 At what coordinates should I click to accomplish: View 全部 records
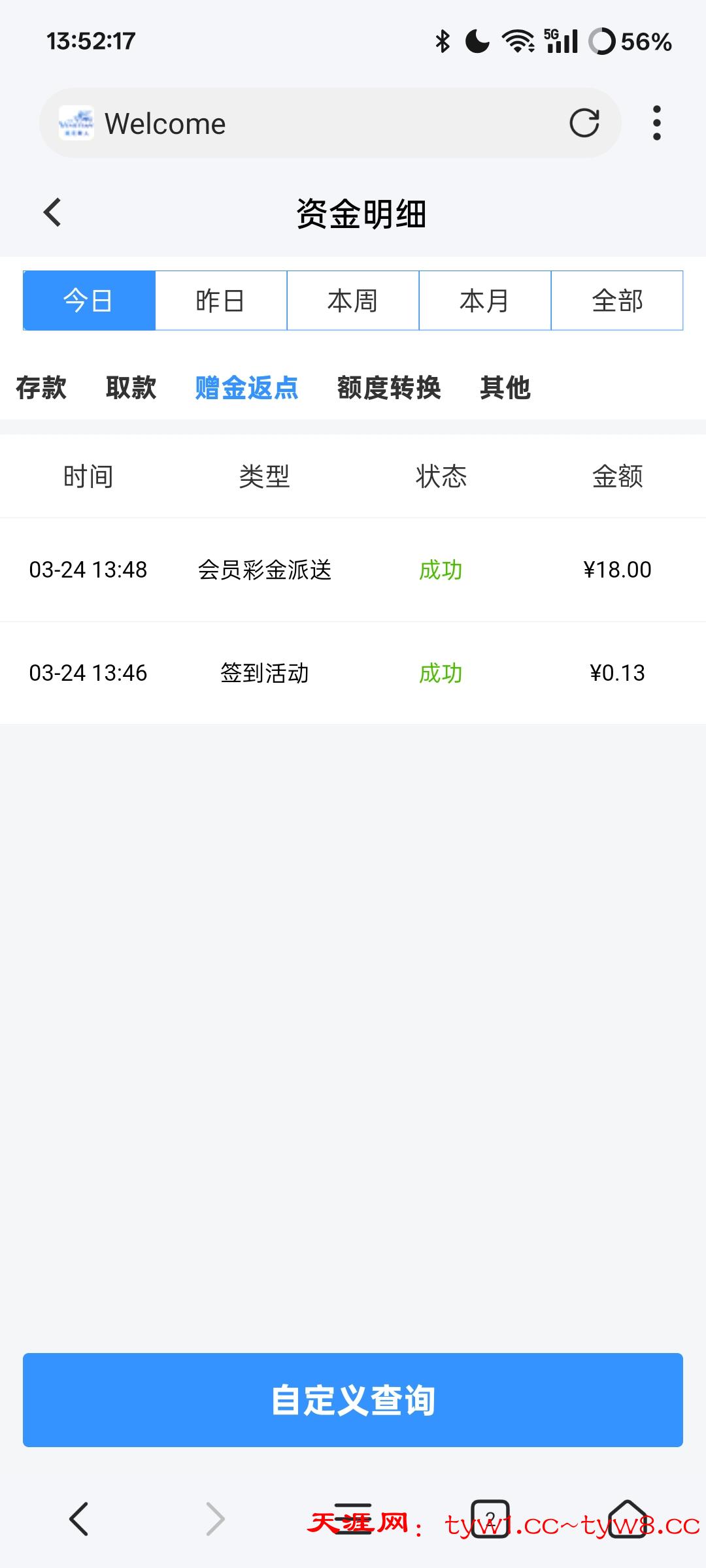point(617,301)
